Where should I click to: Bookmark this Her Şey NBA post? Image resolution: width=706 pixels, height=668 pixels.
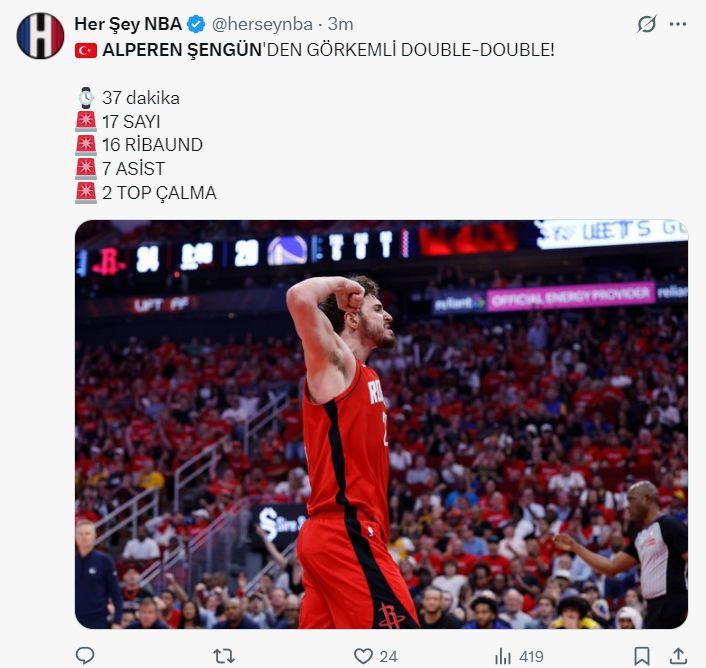tap(642, 656)
